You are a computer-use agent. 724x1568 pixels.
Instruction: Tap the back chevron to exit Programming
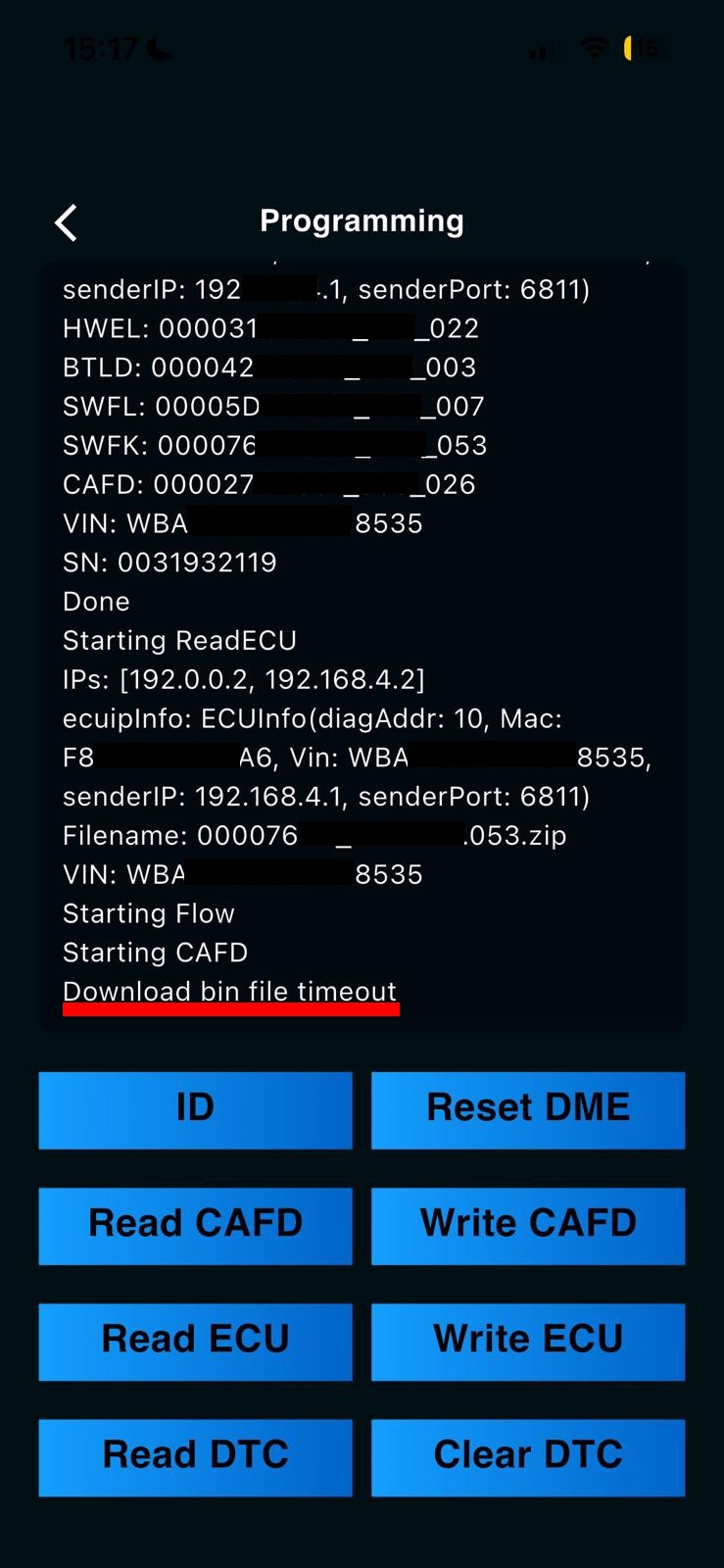coord(65,222)
